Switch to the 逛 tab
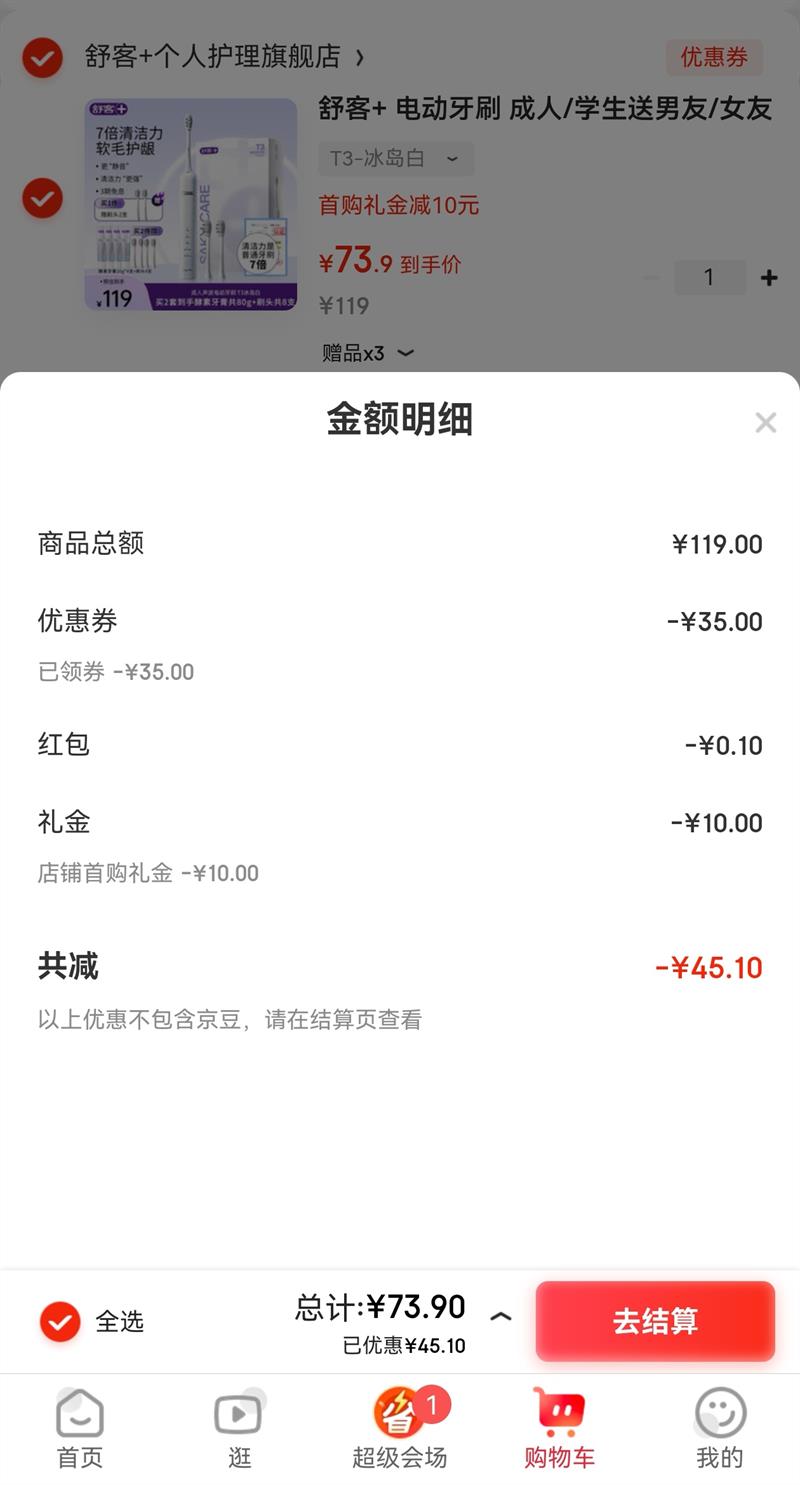800x1485 pixels. [x=239, y=1428]
